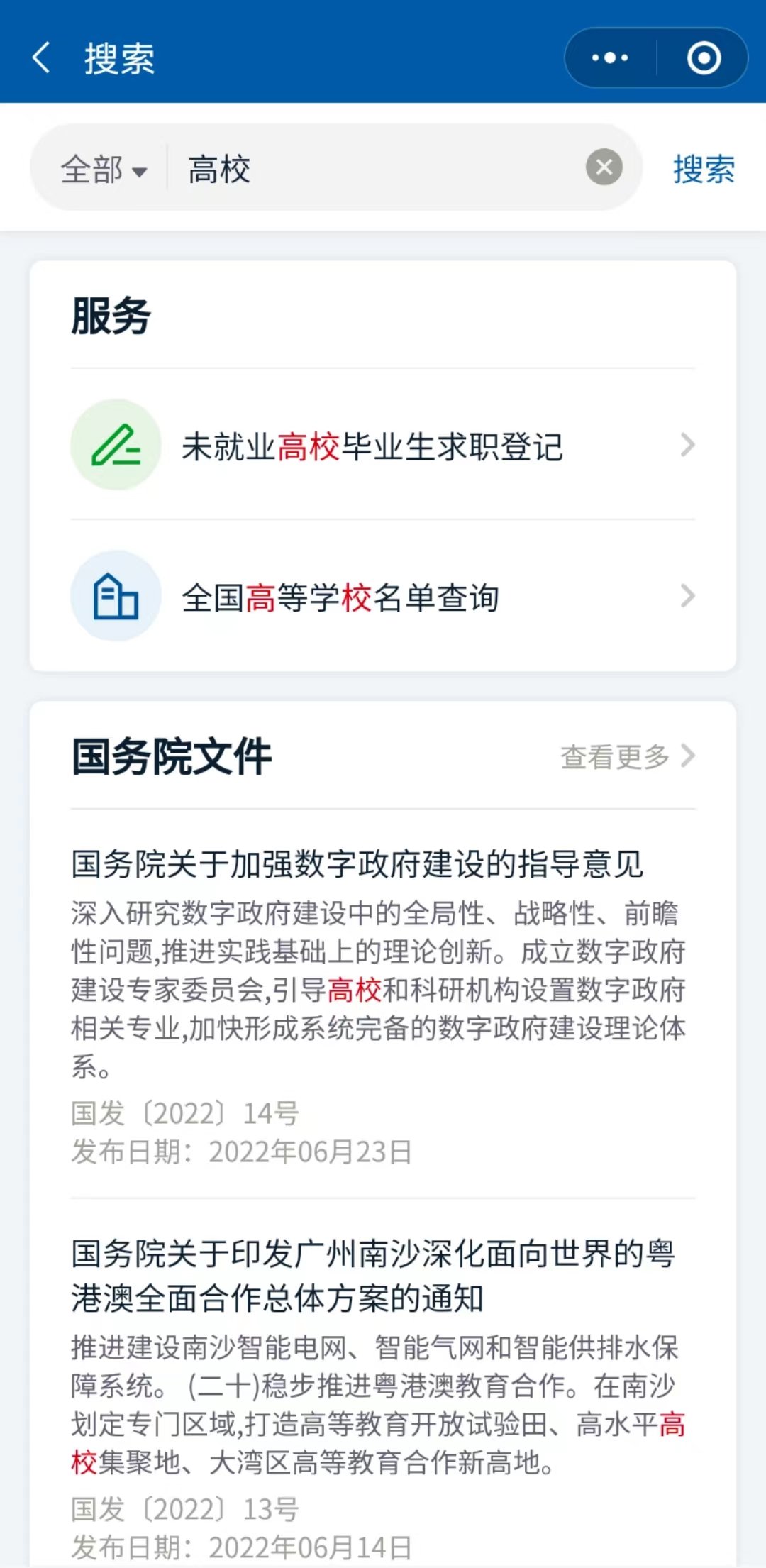Clear the search text

(604, 167)
